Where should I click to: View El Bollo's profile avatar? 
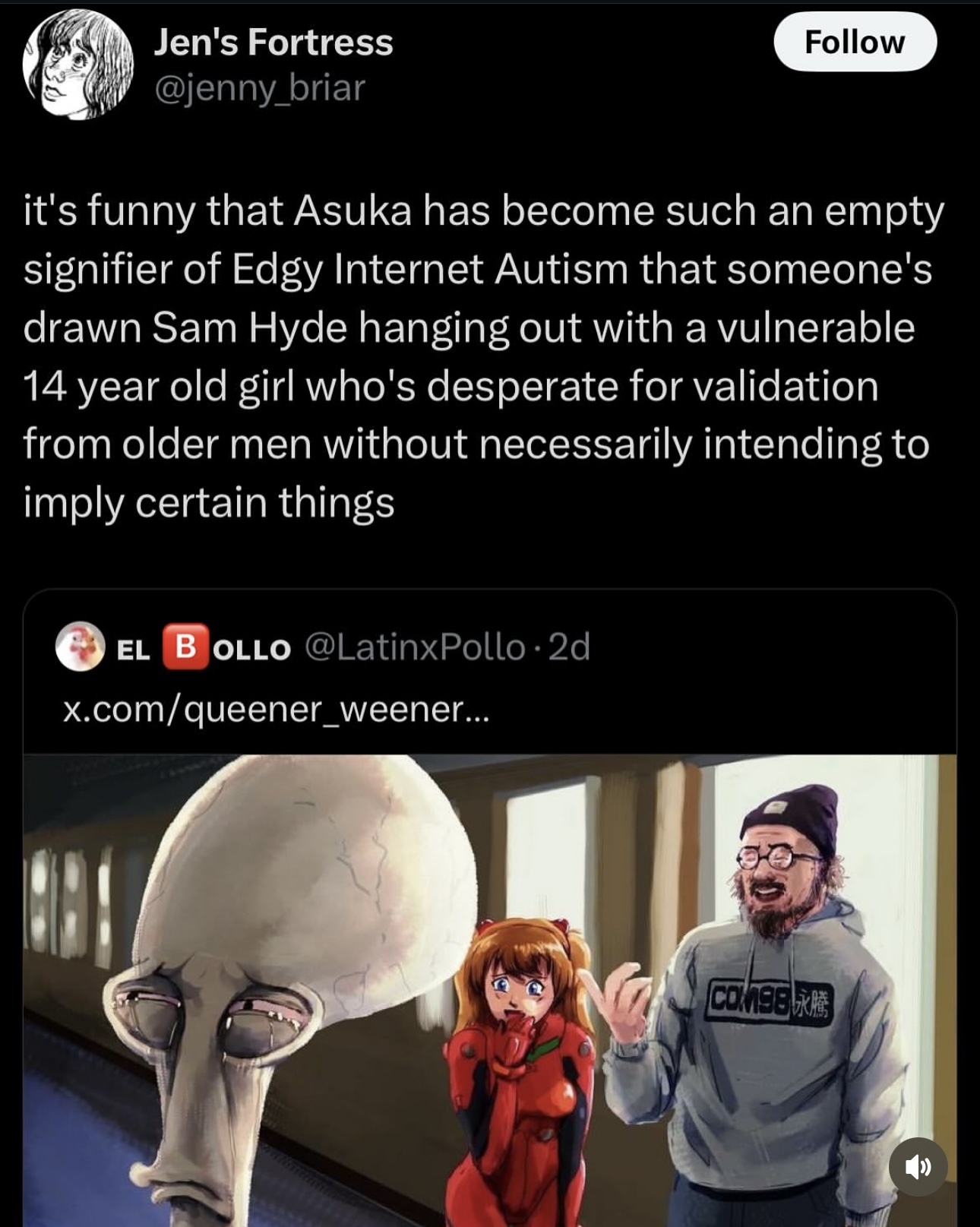coord(80,647)
